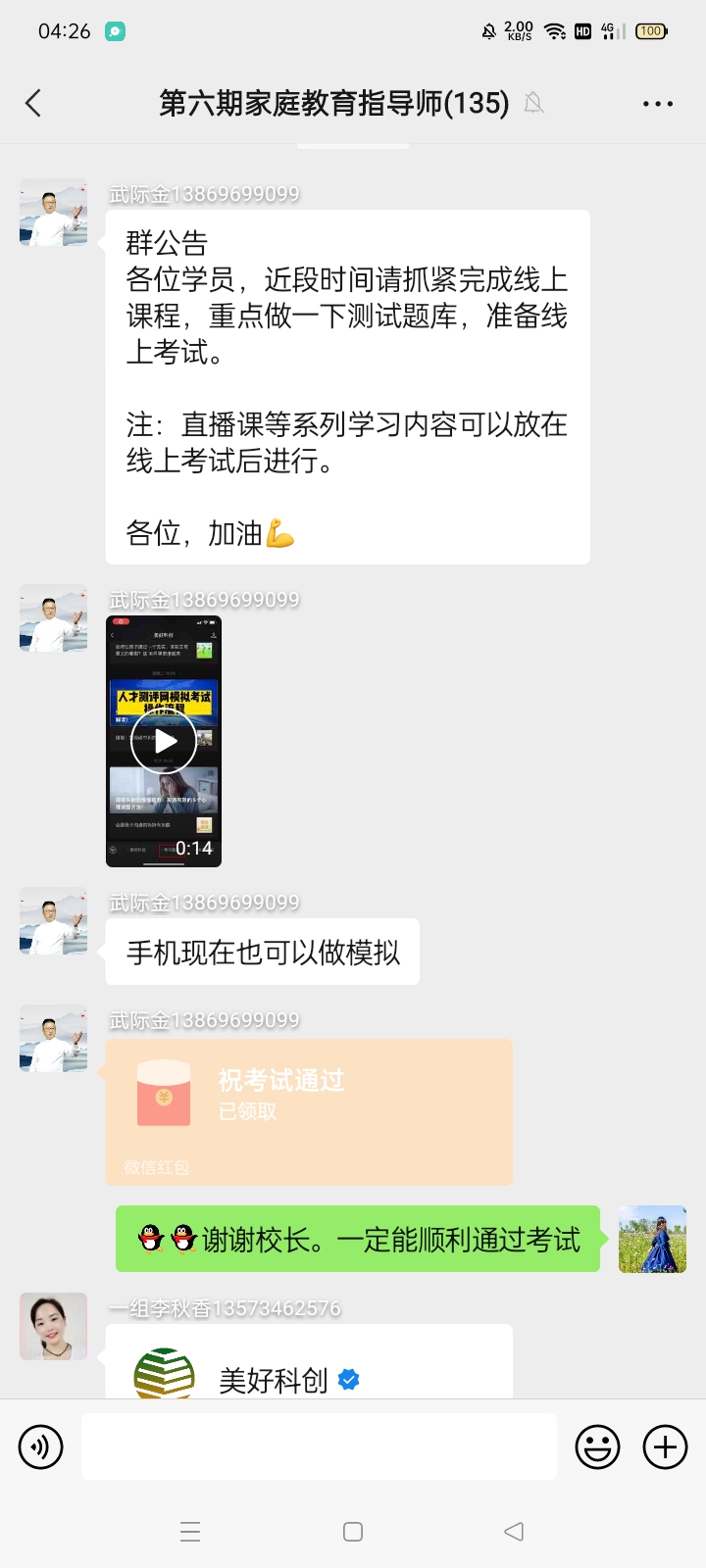706x1568 pixels.
Task: Open the muted notifications bell beside group title
Action: coord(533,102)
